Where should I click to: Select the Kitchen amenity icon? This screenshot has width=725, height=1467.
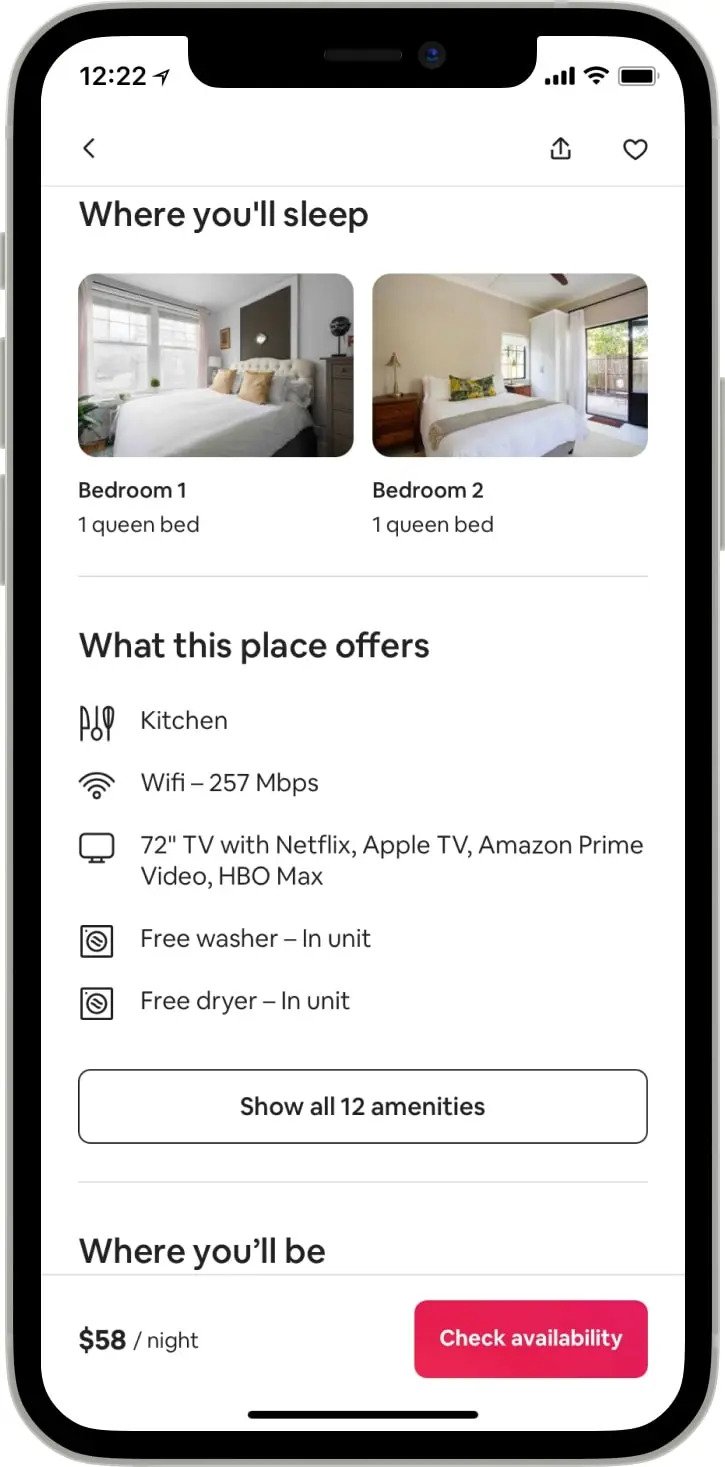[96, 720]
